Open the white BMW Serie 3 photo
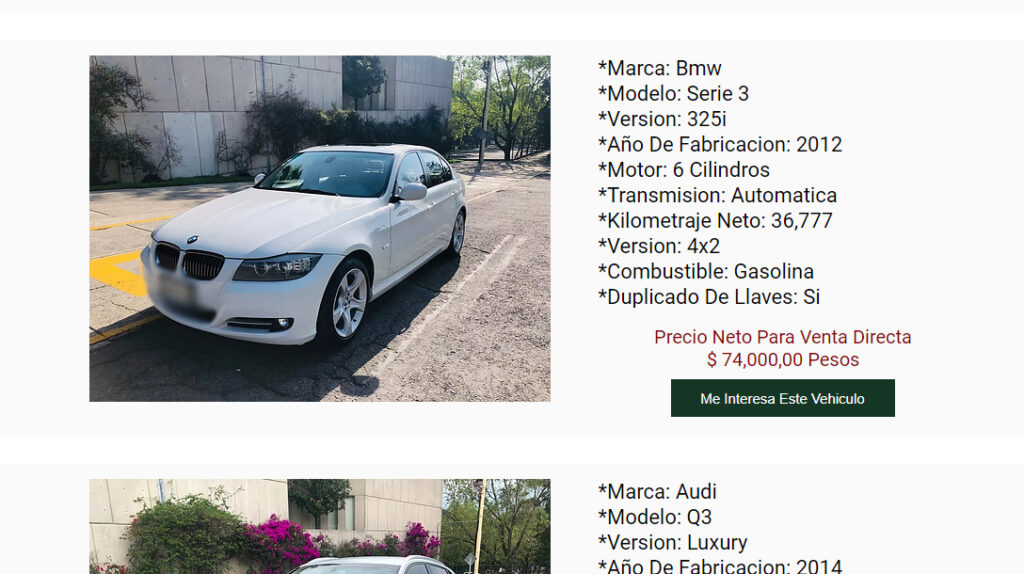 (x=319, y=228)
